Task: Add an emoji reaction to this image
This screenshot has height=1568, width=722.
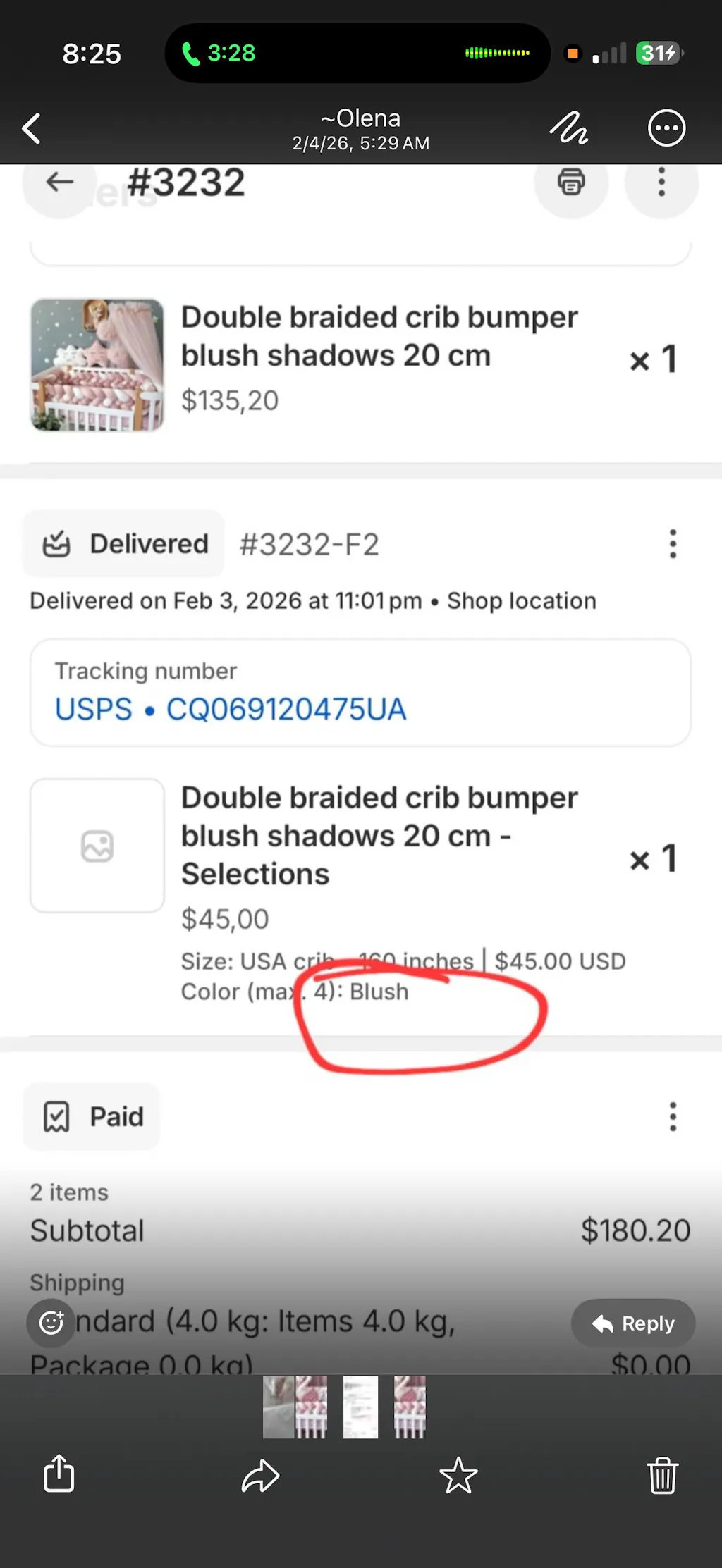Action: [51, 1323]
